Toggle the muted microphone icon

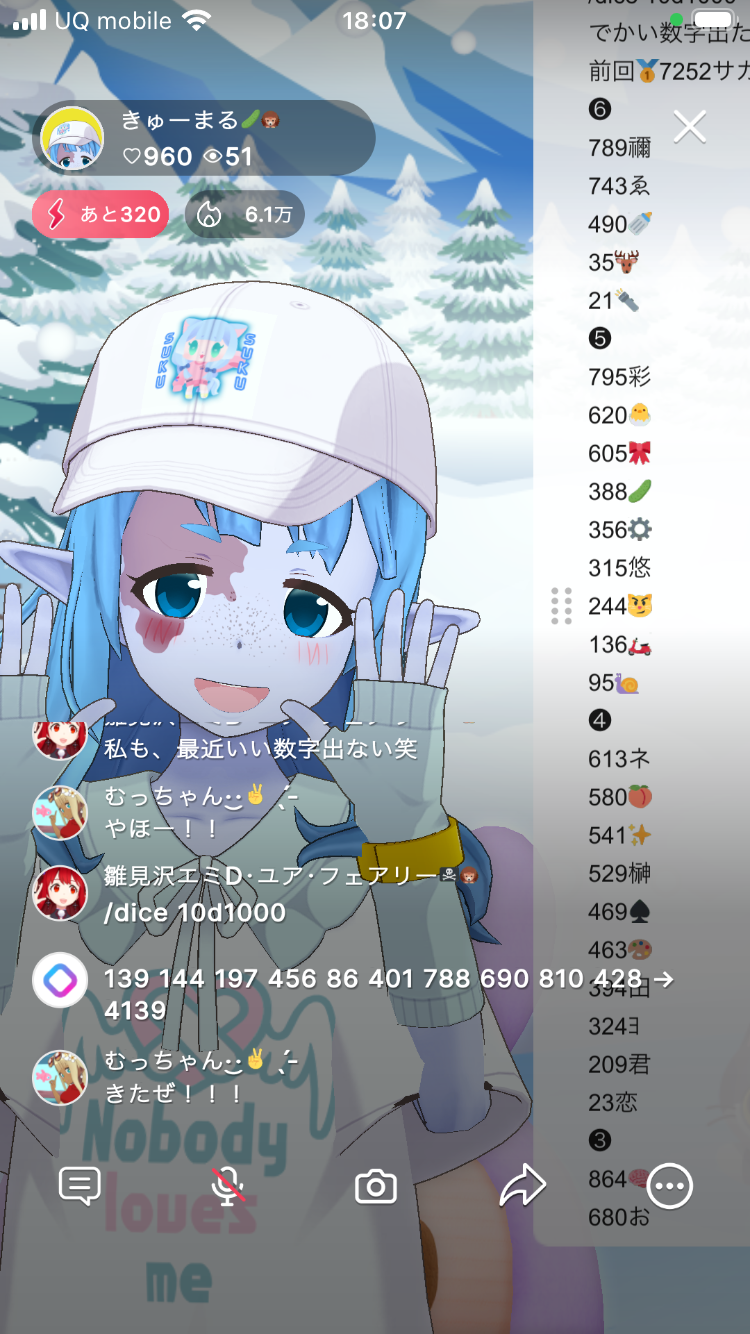coord(228,1187)
